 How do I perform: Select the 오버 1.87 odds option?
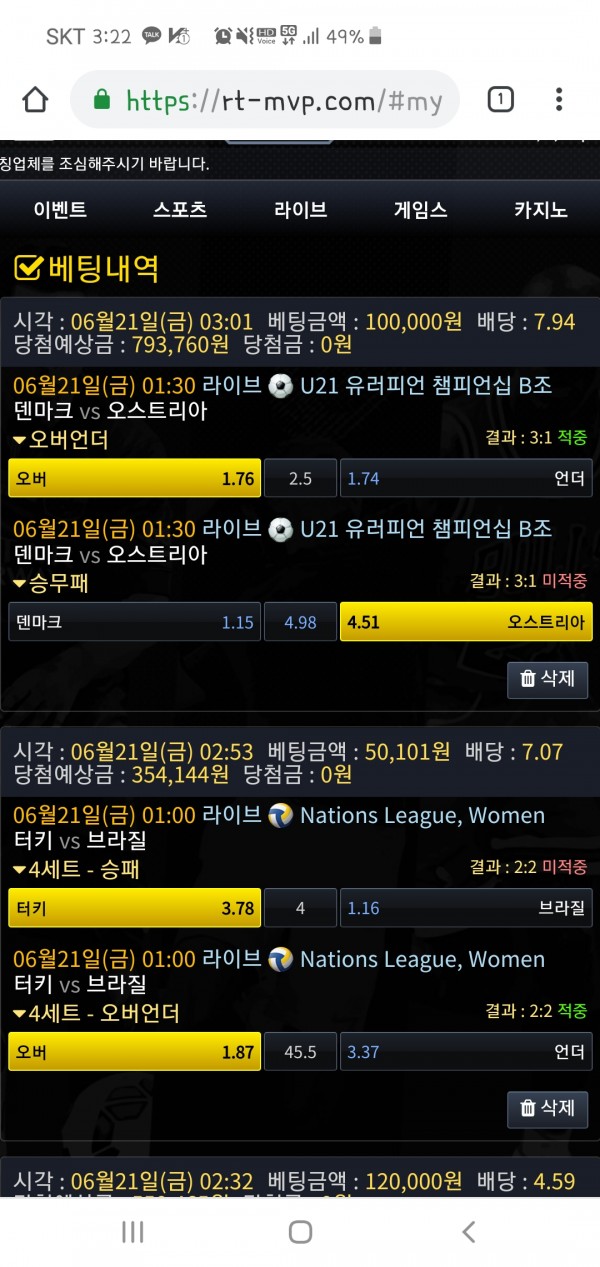pyautogui.click(x=134, y=1052)
